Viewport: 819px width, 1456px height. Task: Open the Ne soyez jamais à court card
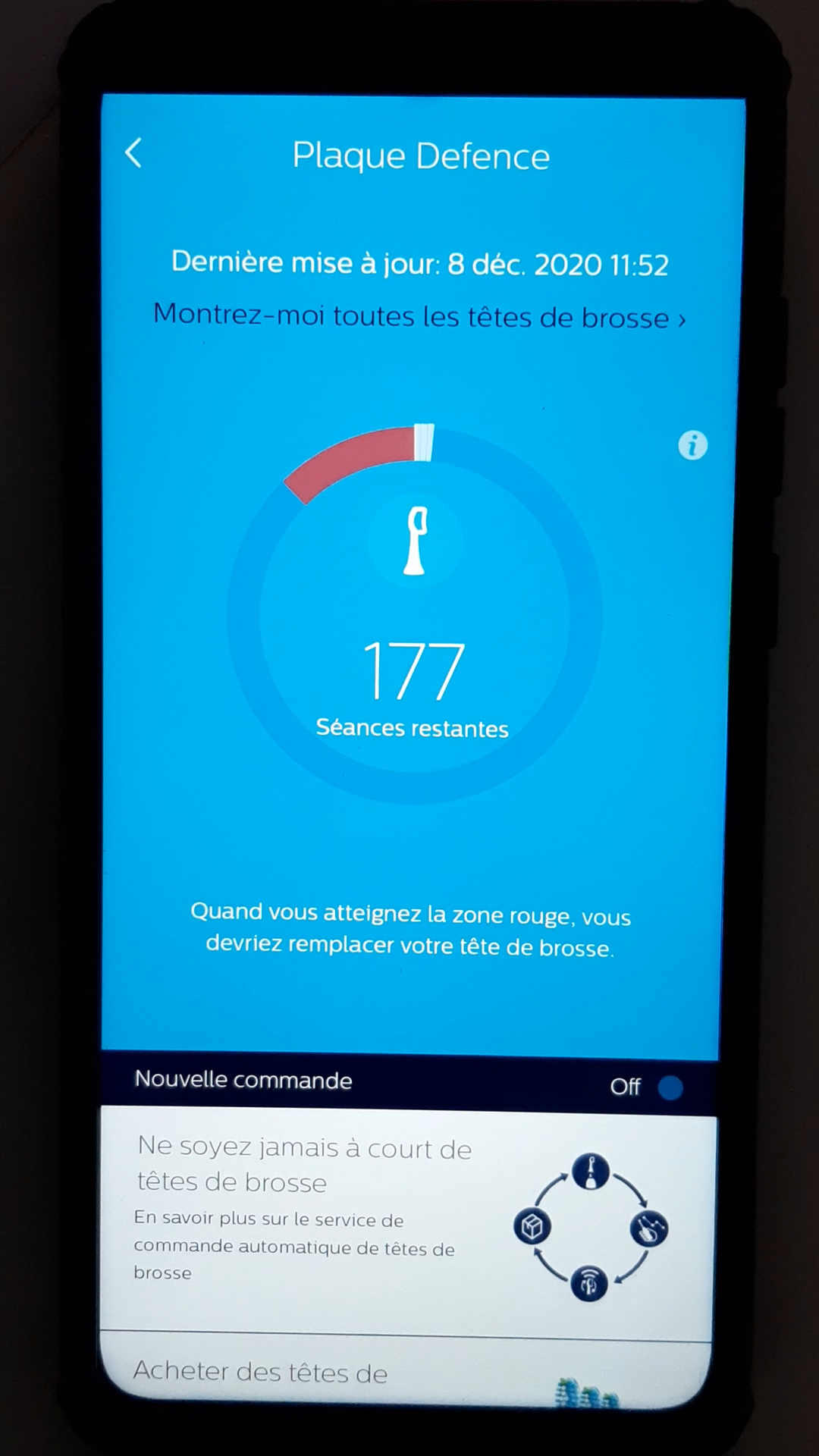408,1222
